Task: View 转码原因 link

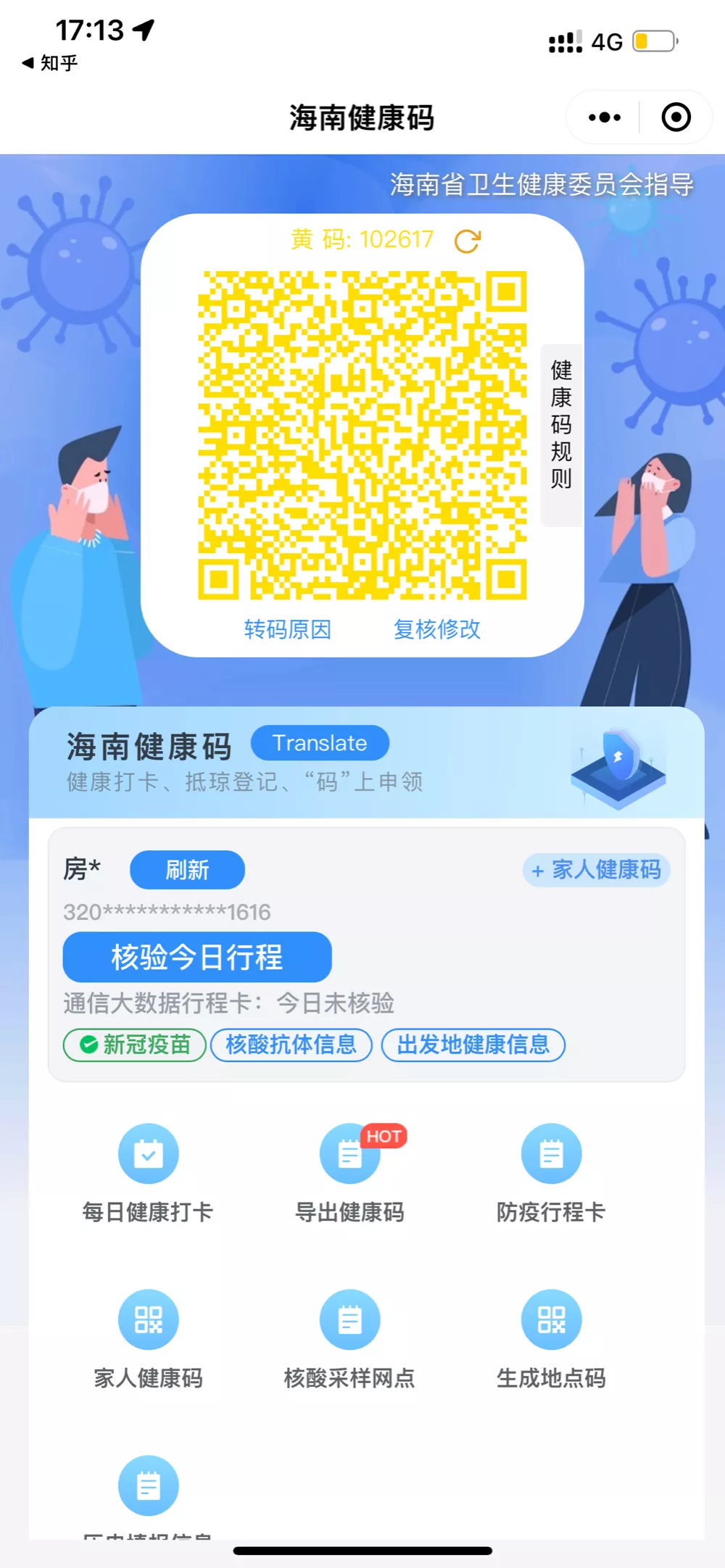Action: point(288,629)
